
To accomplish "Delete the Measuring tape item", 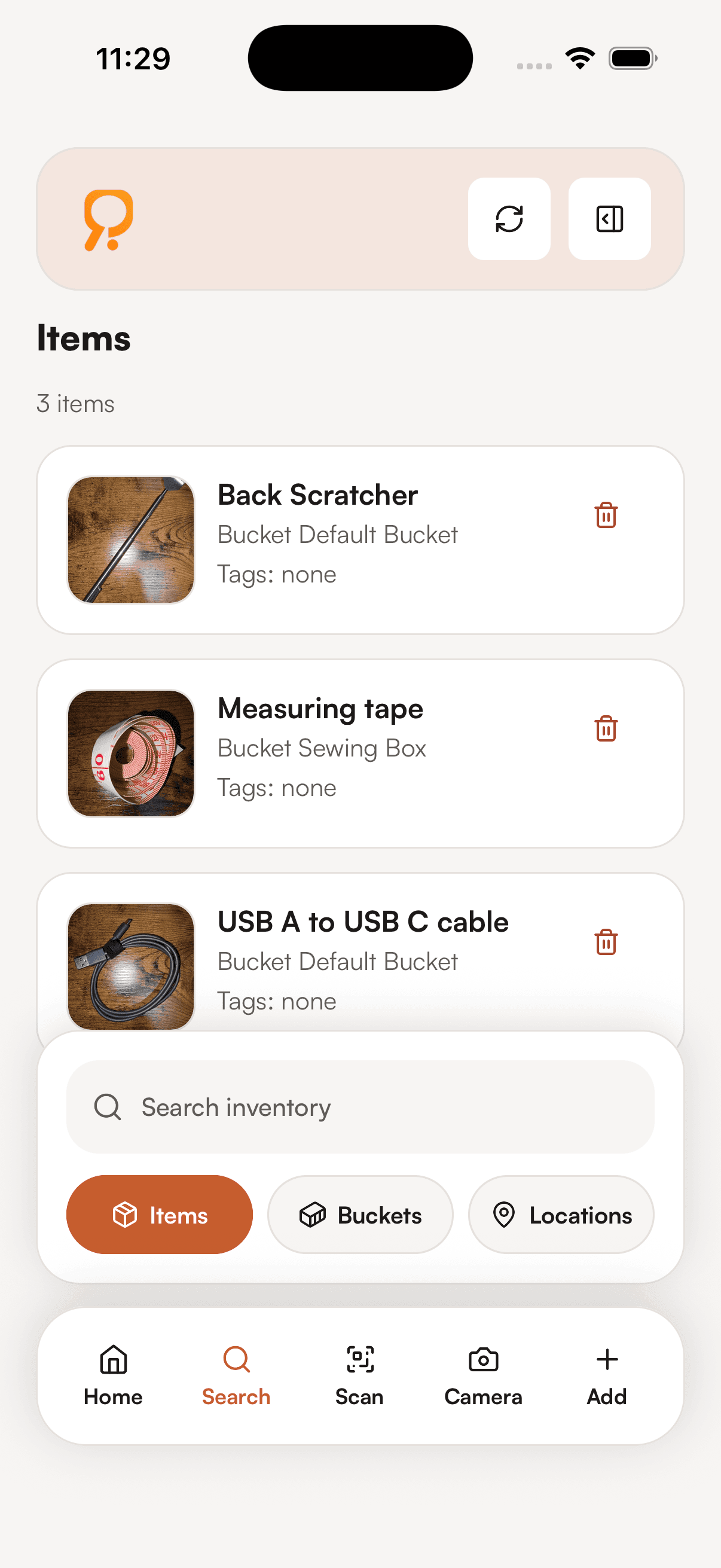I will (x=606, y=728).
